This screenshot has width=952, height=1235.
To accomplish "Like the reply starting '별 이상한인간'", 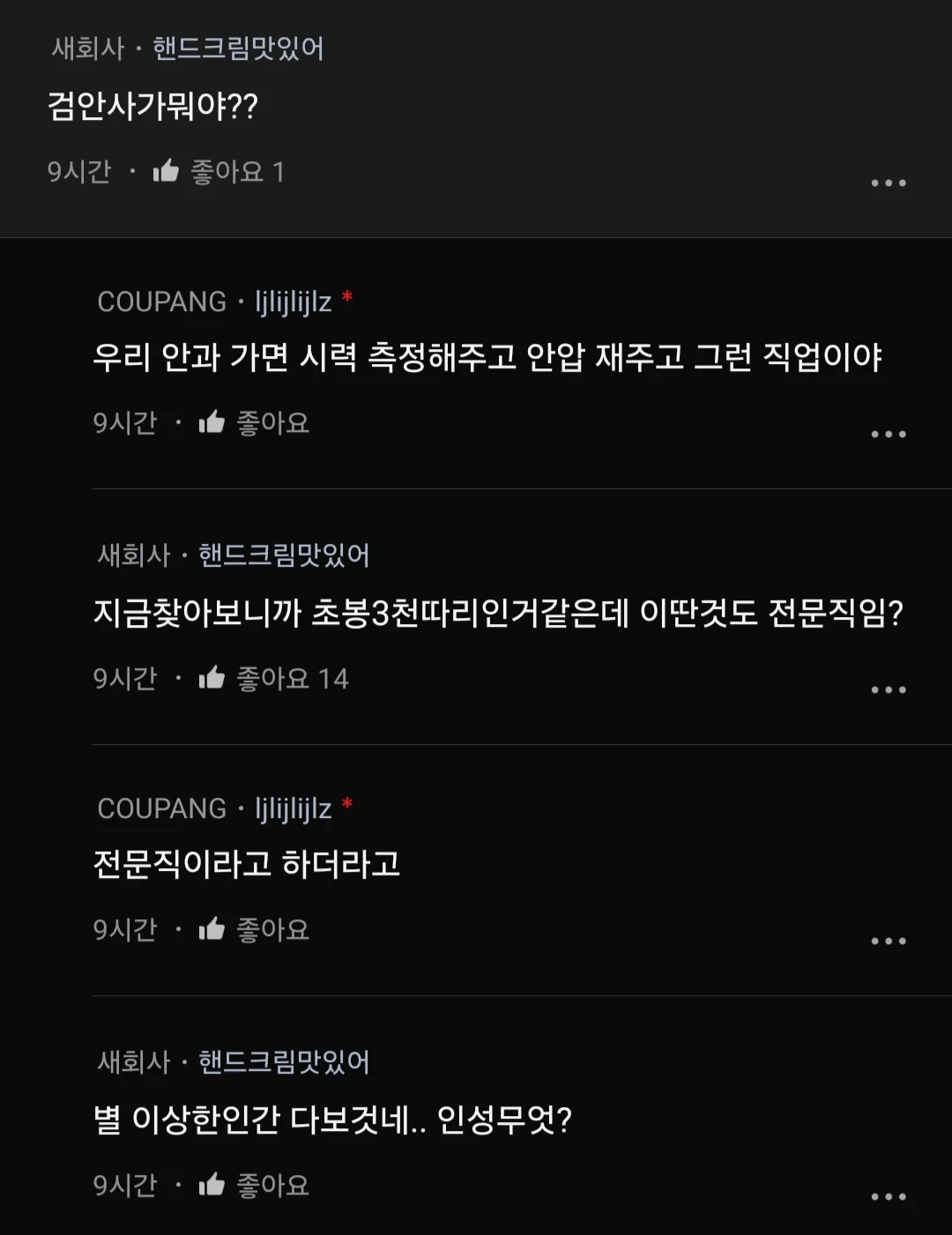I will point(212,1185).
